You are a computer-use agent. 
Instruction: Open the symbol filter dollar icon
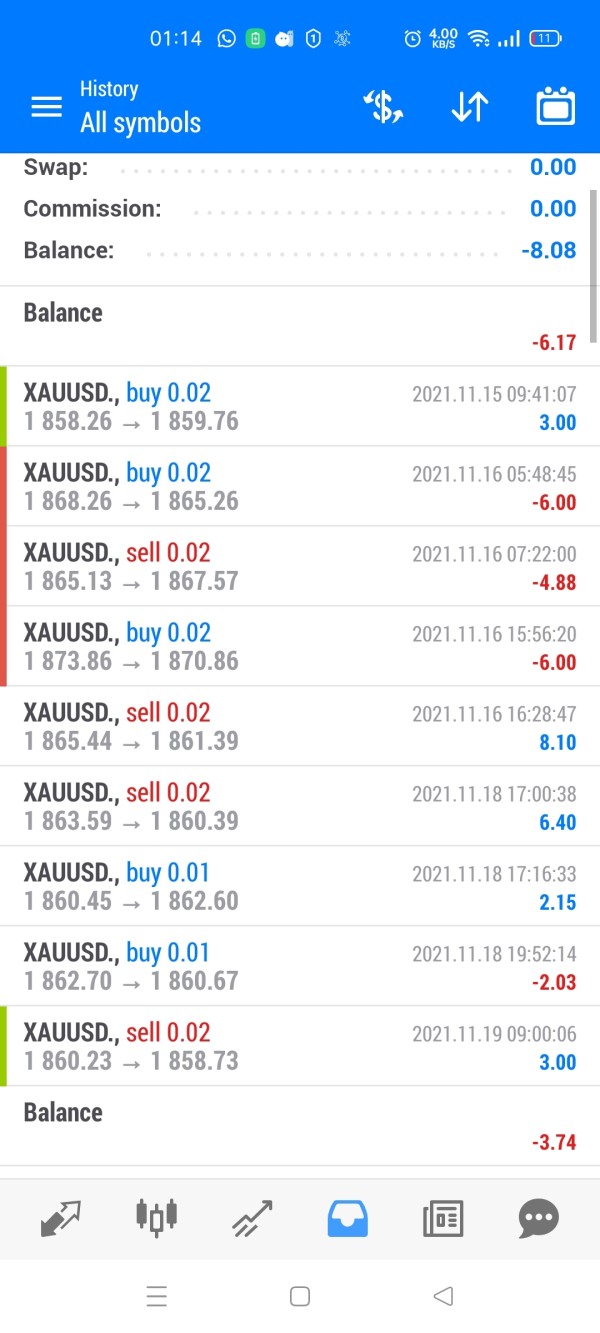[x=383, y=107]
